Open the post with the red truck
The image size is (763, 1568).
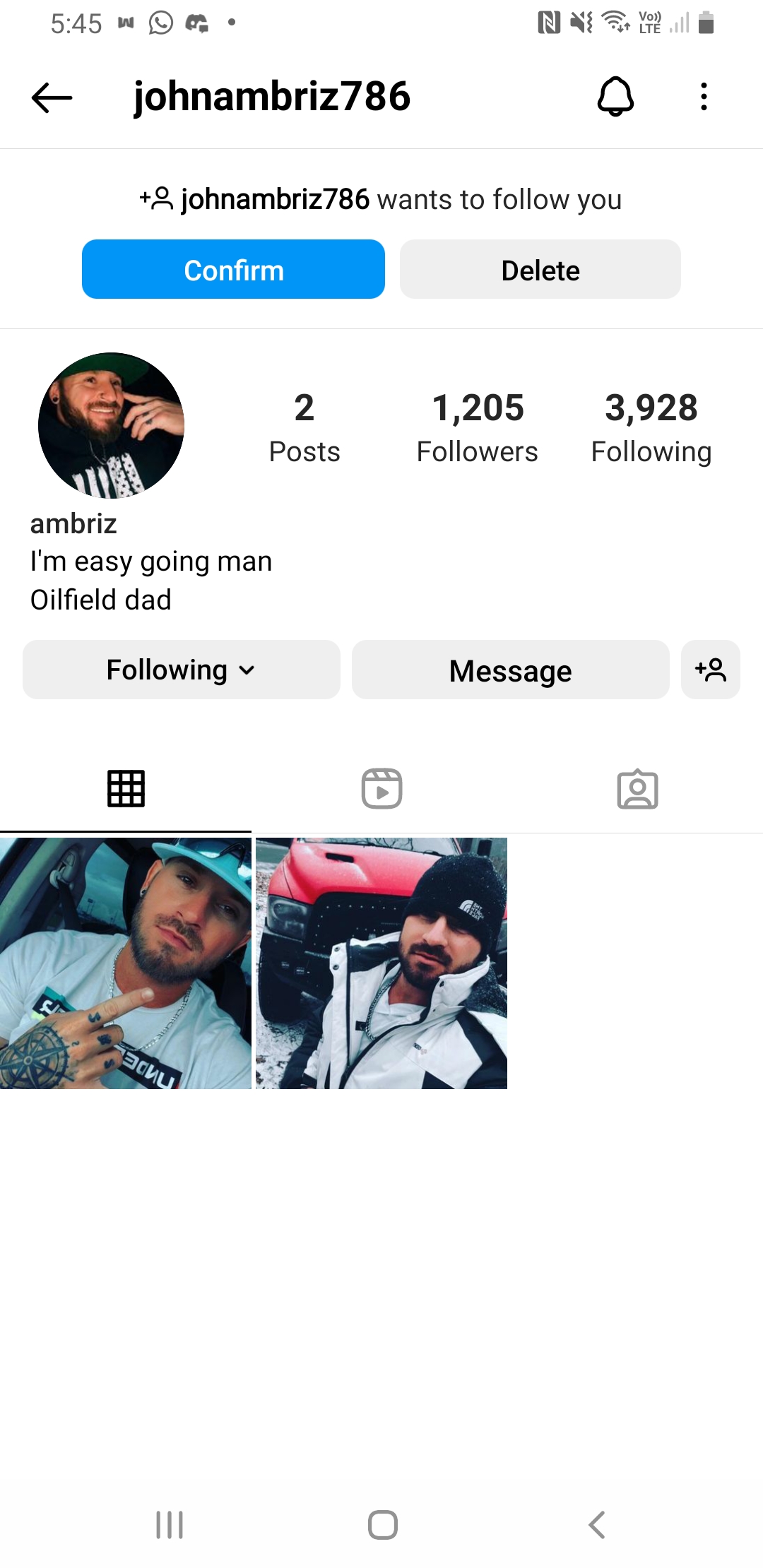(x=381, y=963)
